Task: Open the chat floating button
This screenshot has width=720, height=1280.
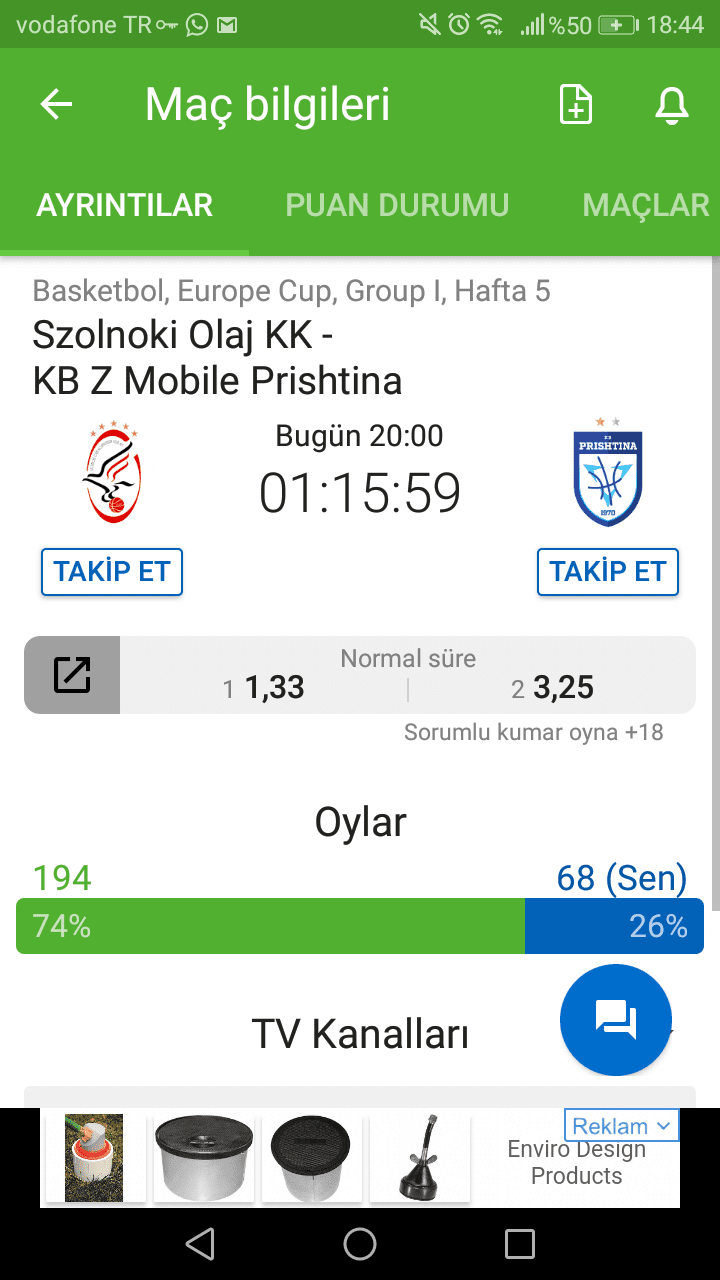Action: coord(616,1020)
